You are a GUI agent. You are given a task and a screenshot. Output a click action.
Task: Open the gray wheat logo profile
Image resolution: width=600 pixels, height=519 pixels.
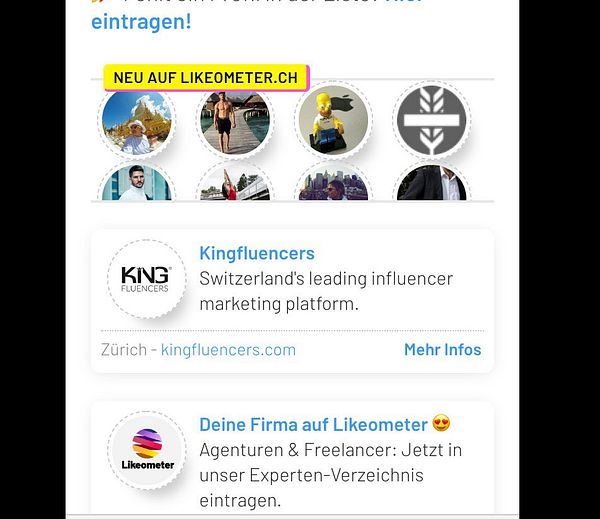pyautogui.click(x=431, y=121)
